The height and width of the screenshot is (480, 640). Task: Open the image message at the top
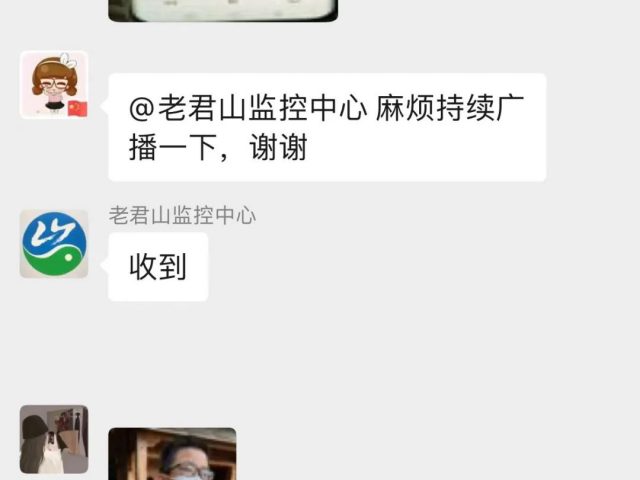click(x=222, y=10)
